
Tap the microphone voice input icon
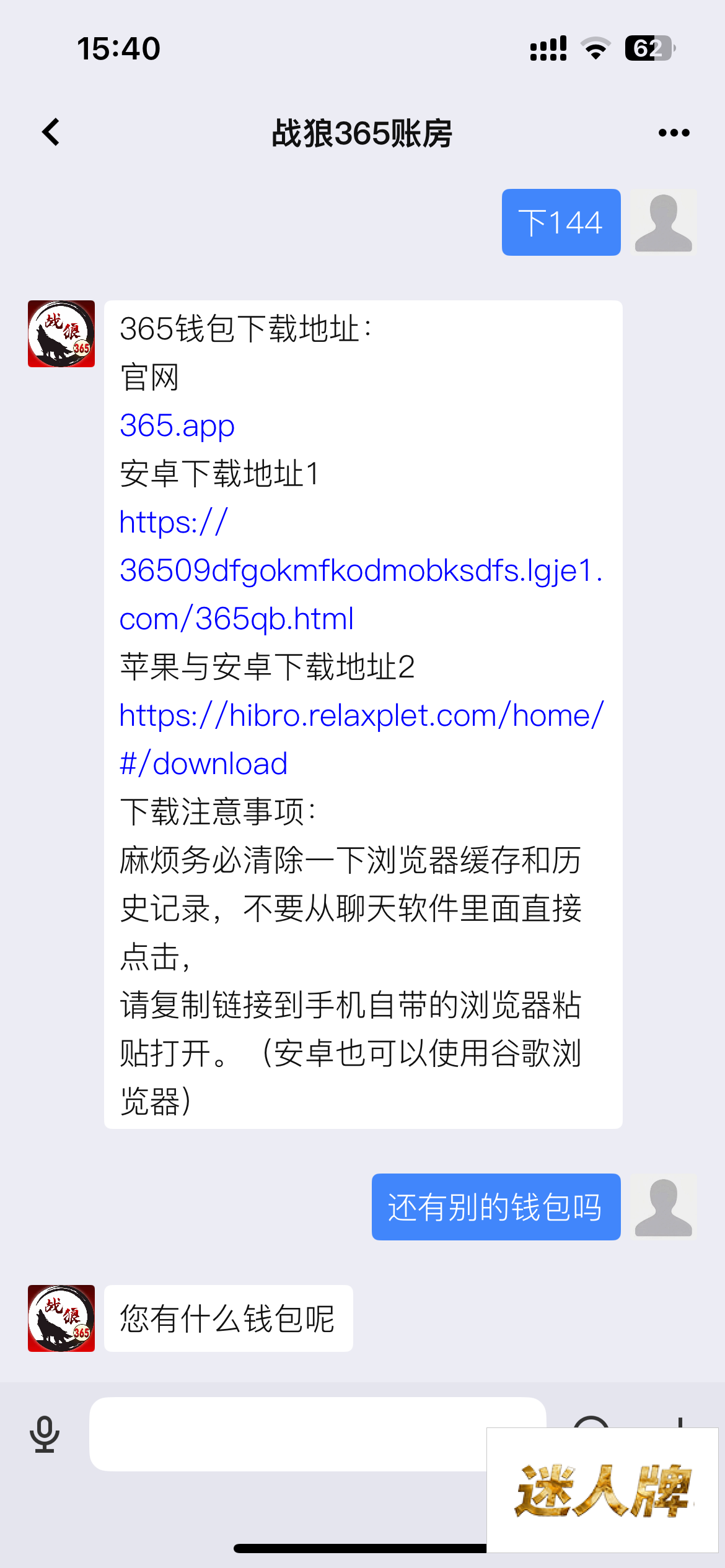coord(45,1434)
